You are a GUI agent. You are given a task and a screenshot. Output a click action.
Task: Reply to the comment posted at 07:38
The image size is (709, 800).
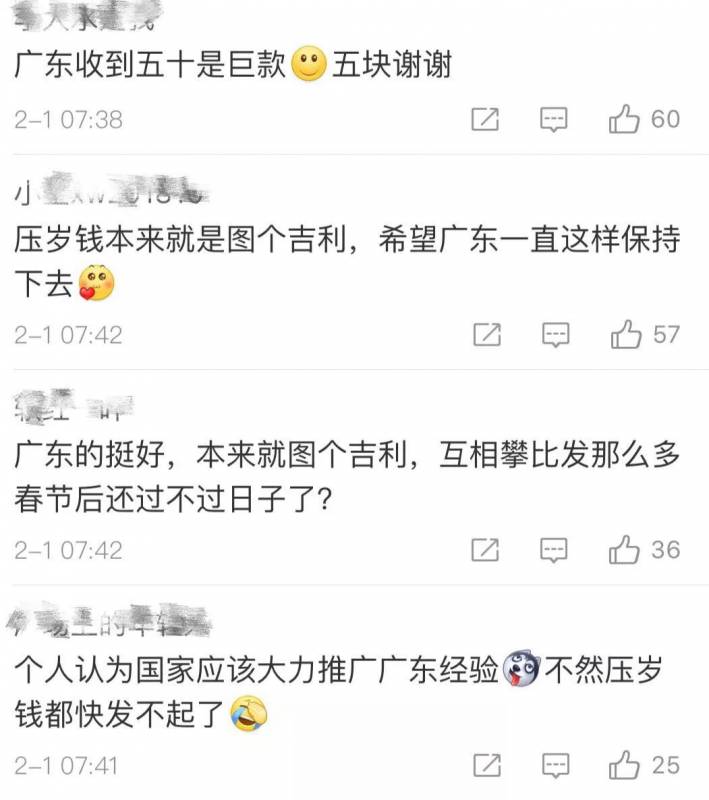pyautogui.click(x=554, y=120)
